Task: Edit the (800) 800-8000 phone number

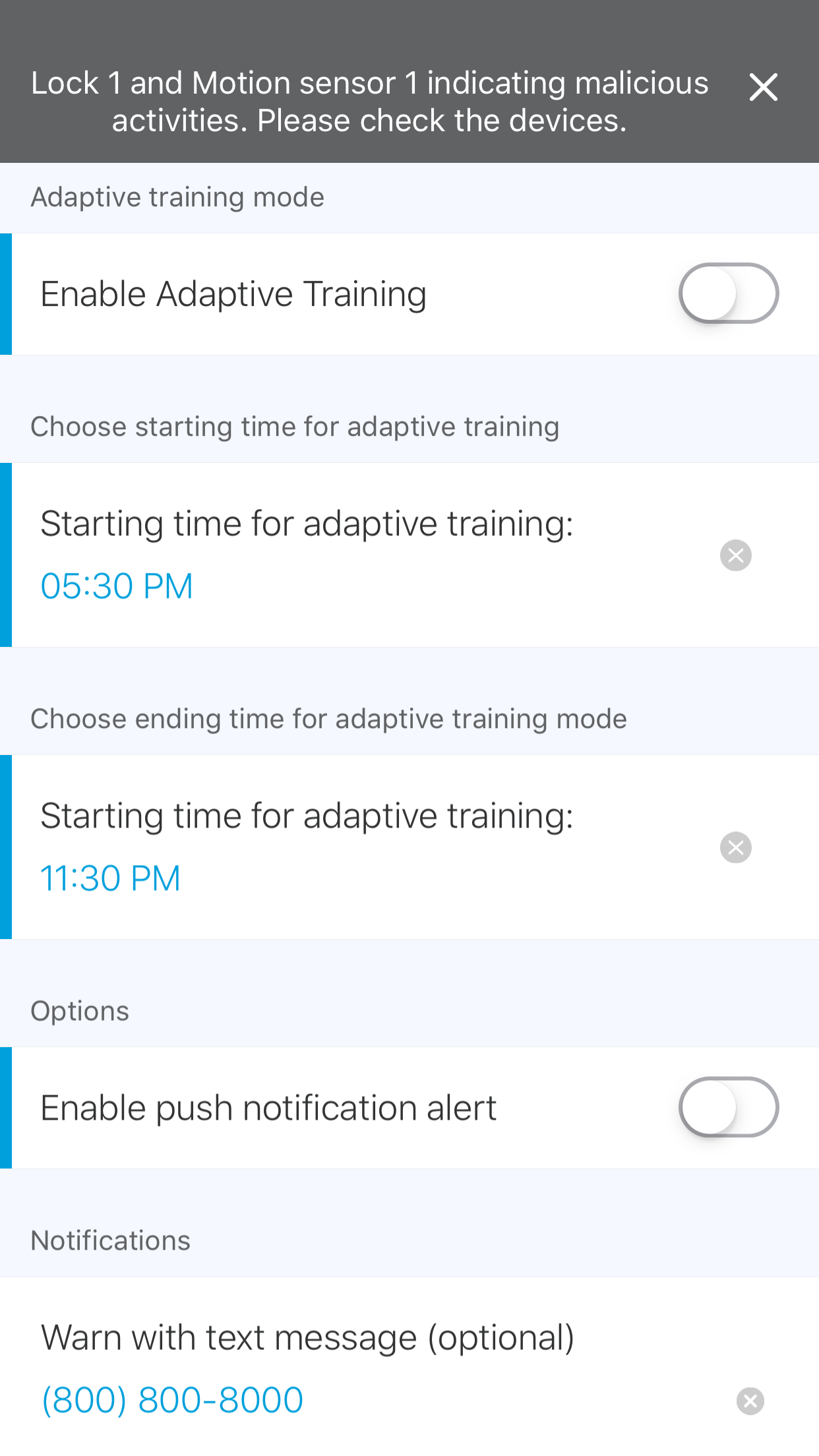Action: [x=172, y=1400]
